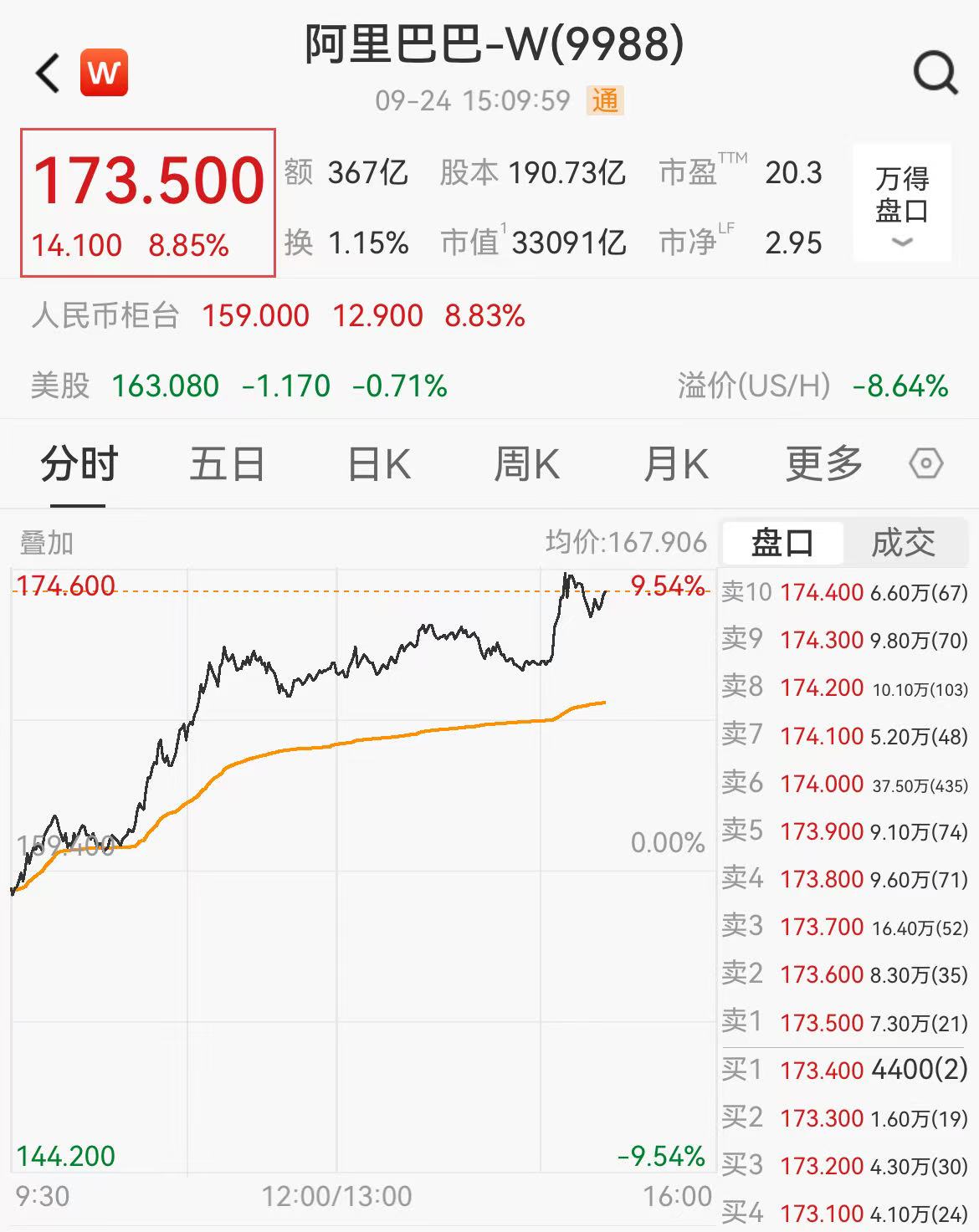Viewport: 979px width, 1232px height.
Task: Expand the 万得盘口 panel
Action: [902, 205]
